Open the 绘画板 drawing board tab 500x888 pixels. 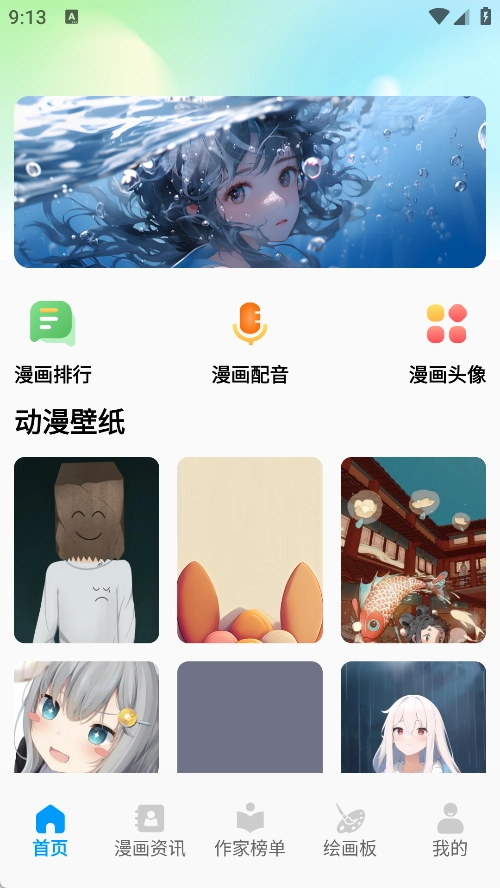pyautogui.click(x=350, y=830)
